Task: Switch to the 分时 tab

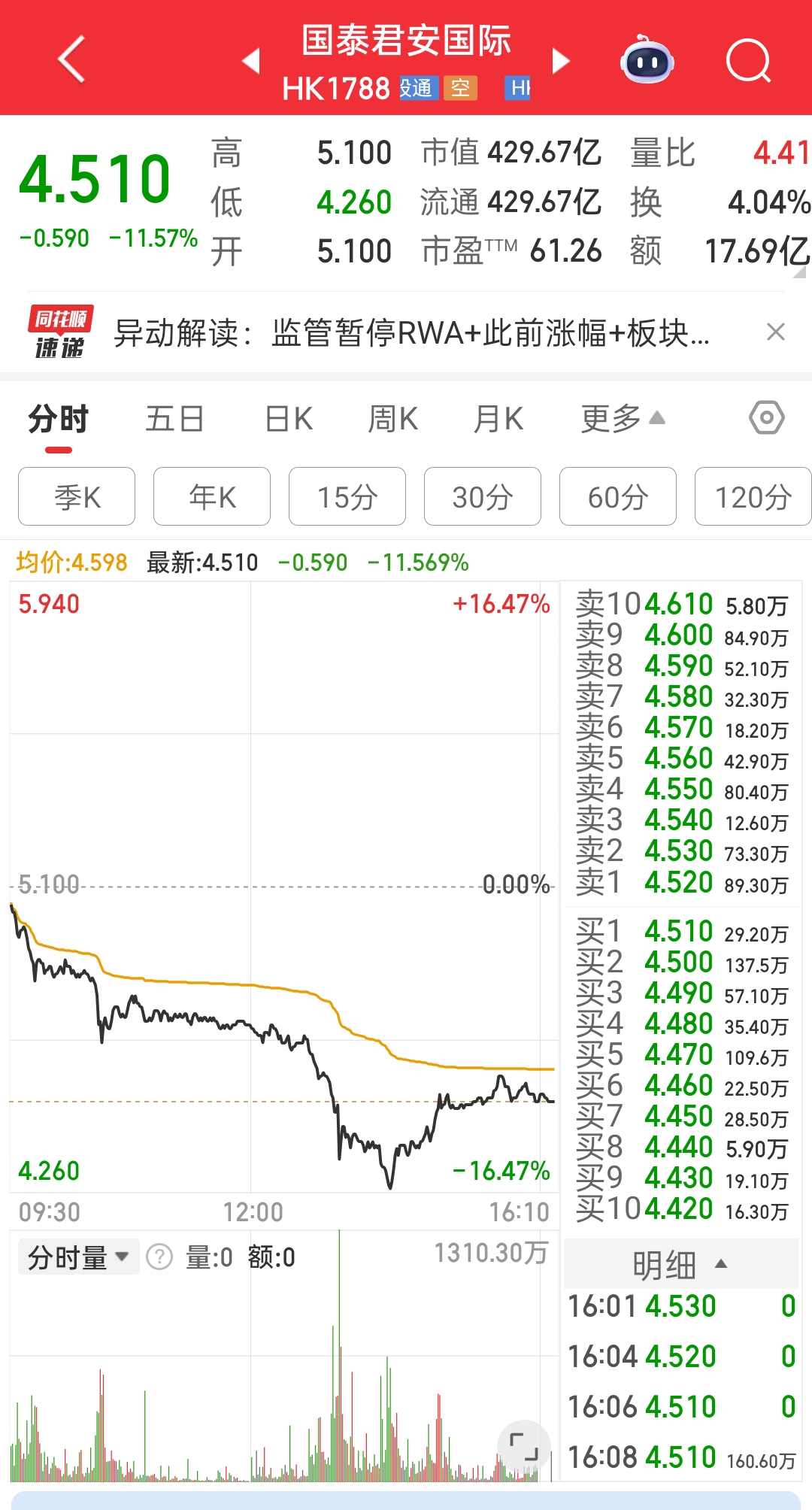Action: coord(59,419)
